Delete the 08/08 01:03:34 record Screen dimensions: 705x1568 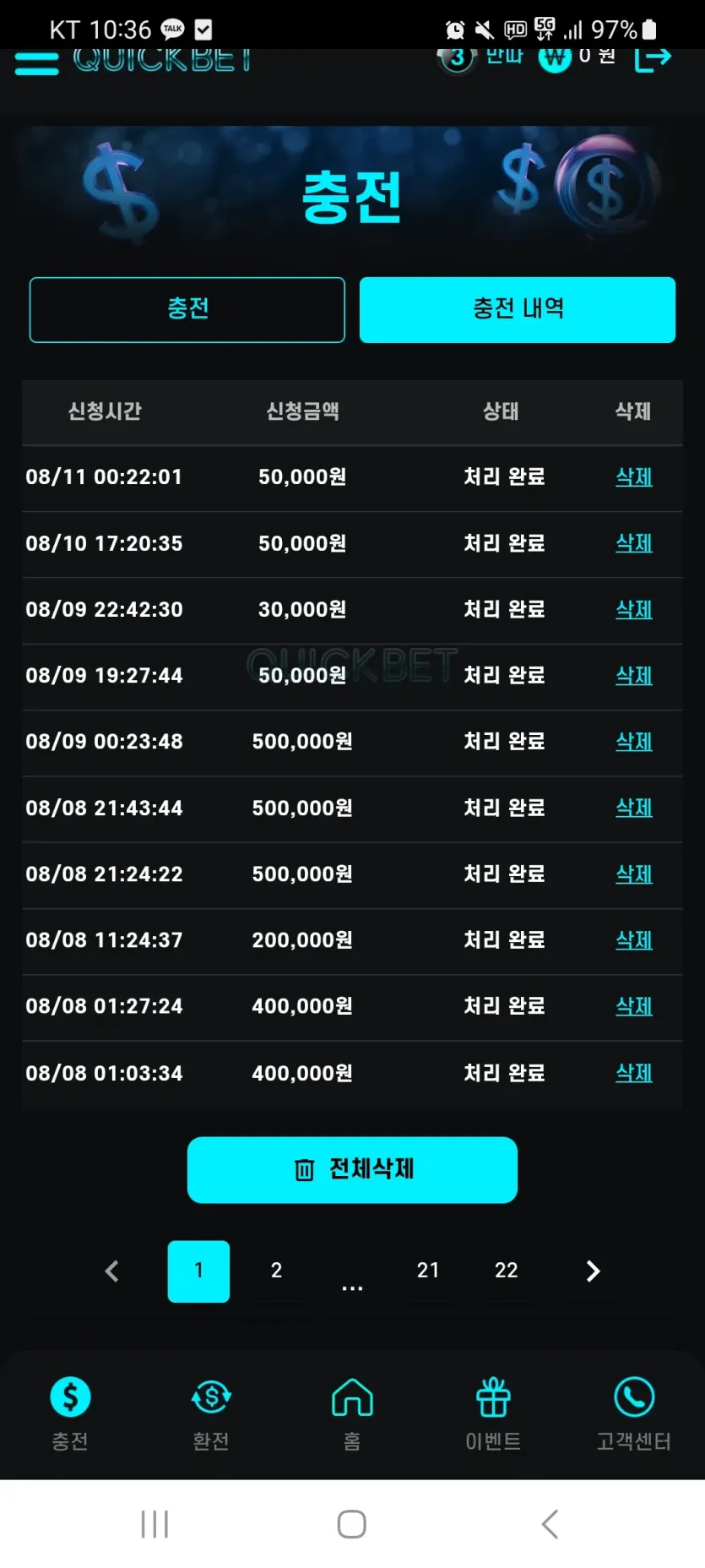(x=633, y=1073)
